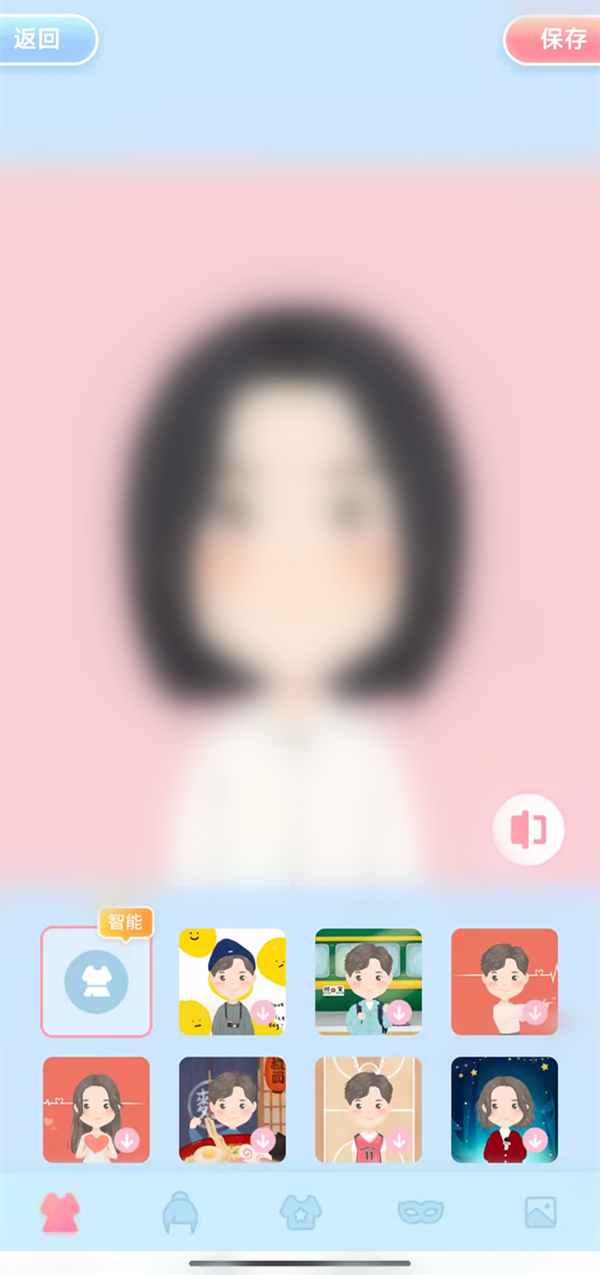Switch to the mask accessories tab
The height and width of the screenshot is (1275, 600).
click(x=420, y=1212)
